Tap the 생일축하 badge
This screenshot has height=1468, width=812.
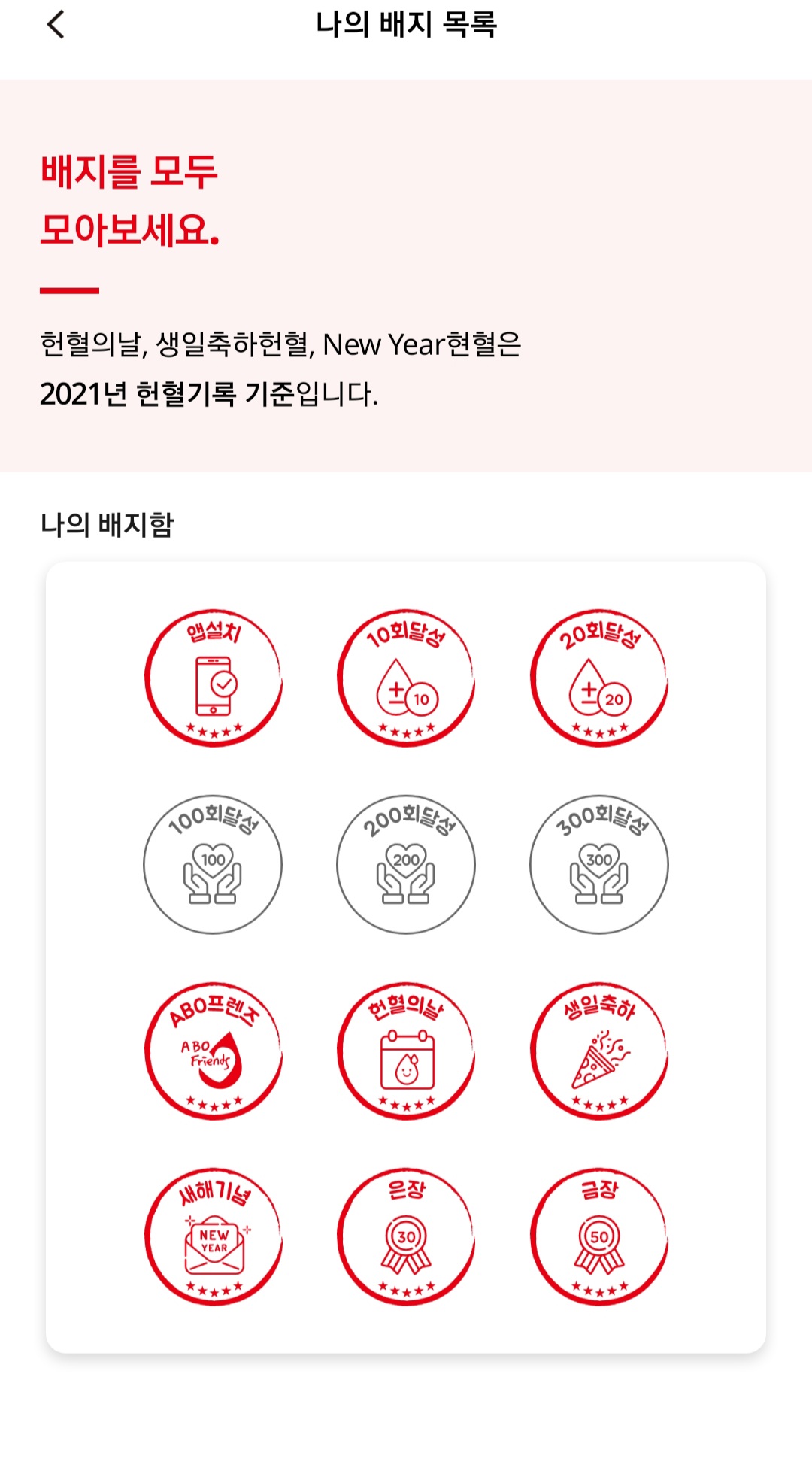click(599, 1051)
